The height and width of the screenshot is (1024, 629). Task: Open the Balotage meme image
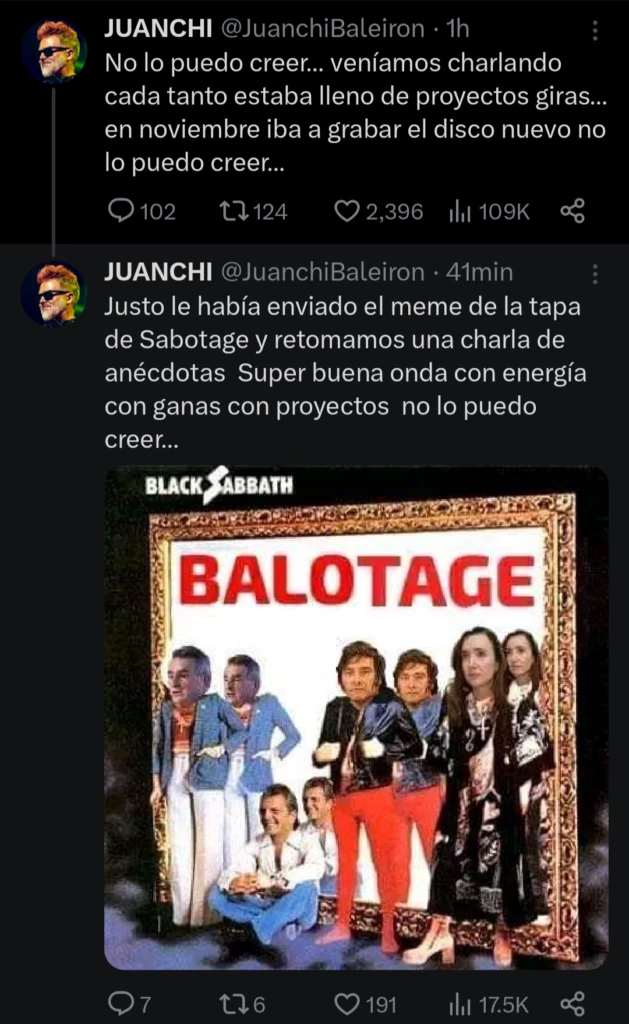point(356,718)
